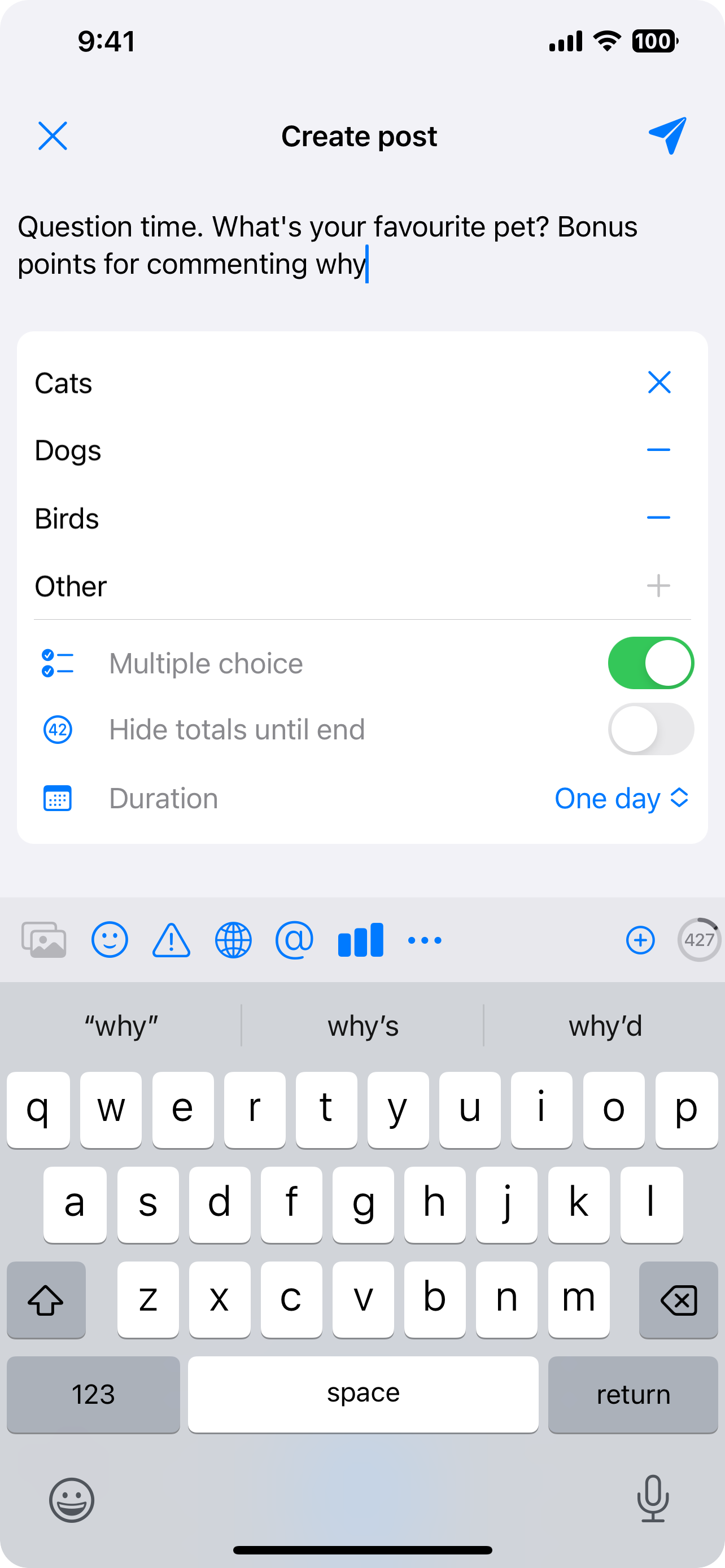The height and width of the screenshot is (1568, 725).
Task: Open the three-dot more options
Action: 424,940
